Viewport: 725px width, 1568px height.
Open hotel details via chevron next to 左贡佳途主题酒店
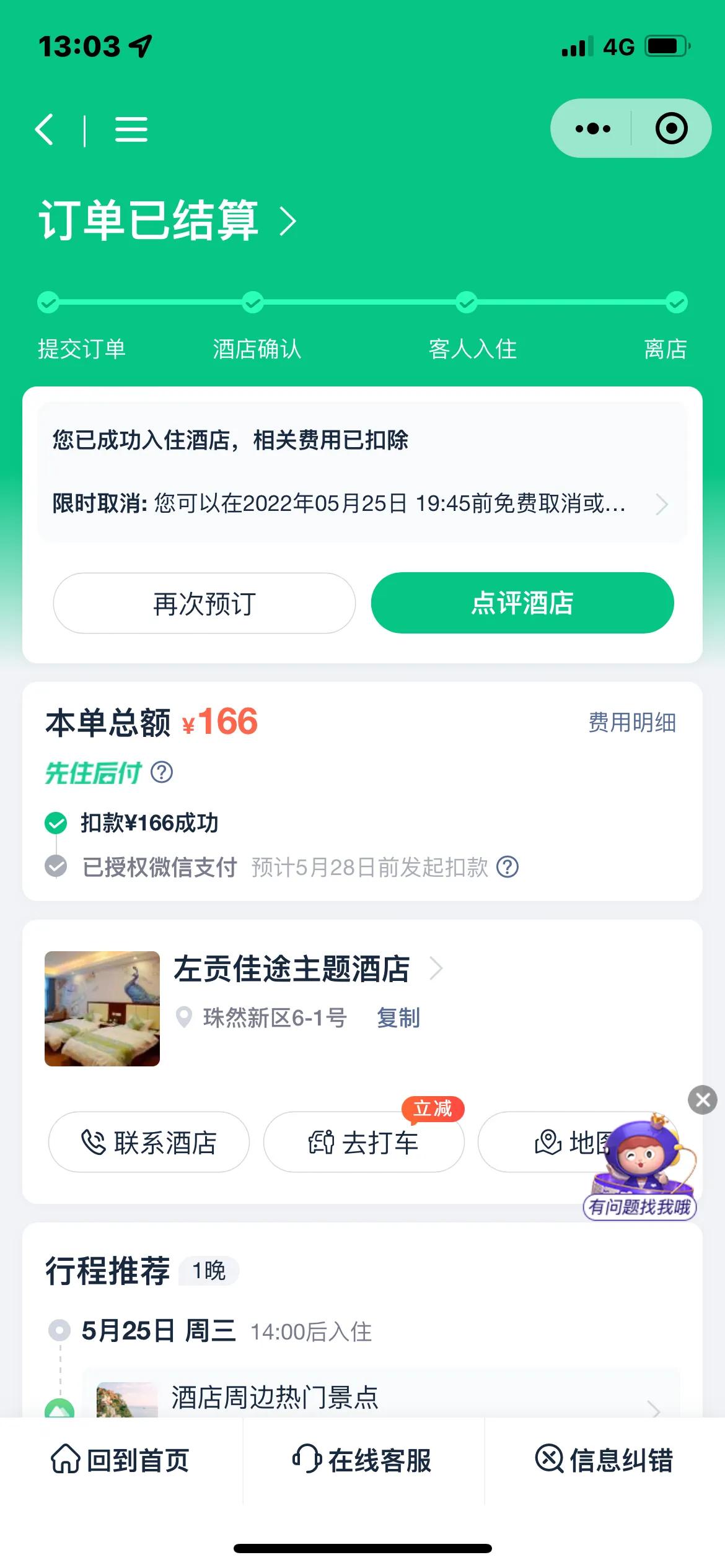pos(437,968)
